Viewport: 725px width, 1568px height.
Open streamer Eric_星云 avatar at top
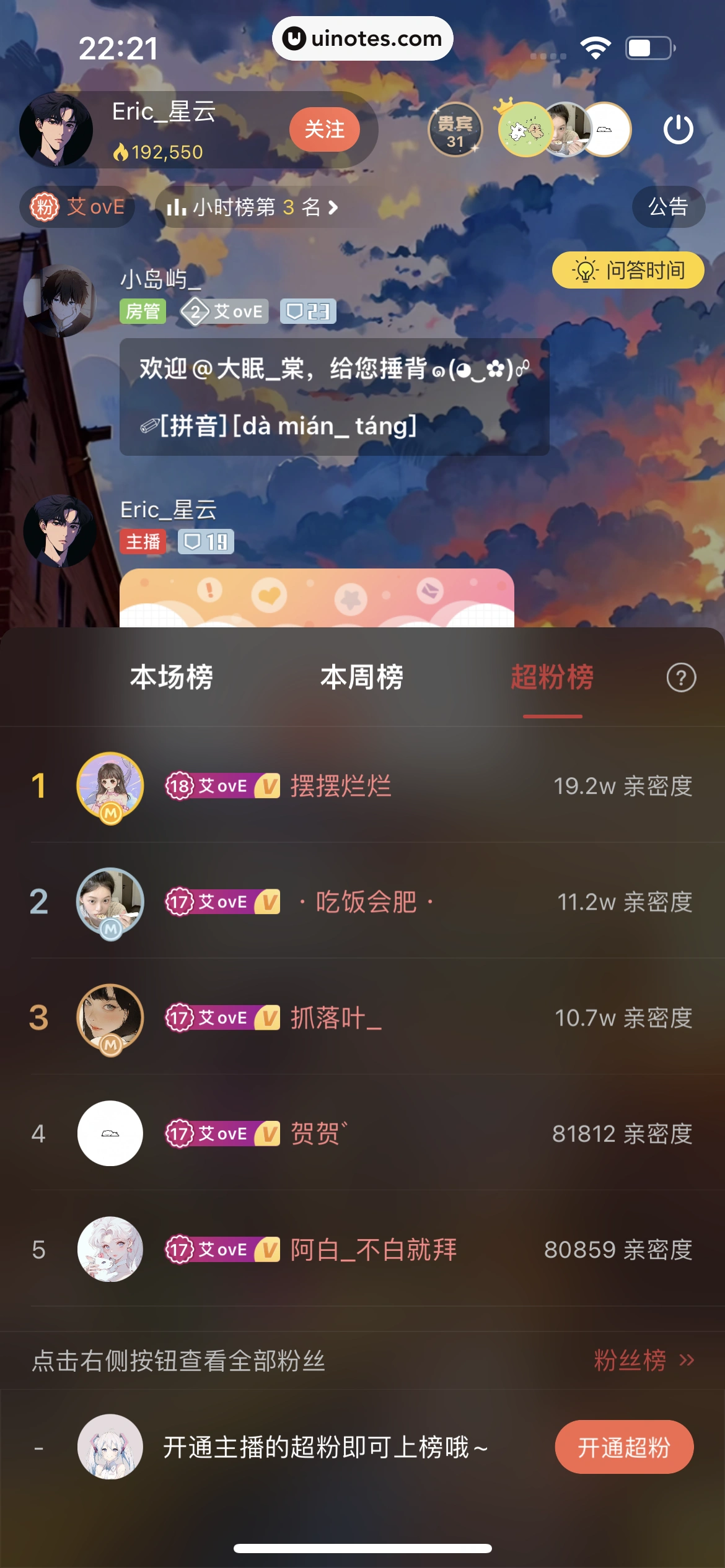coord(56,130)
